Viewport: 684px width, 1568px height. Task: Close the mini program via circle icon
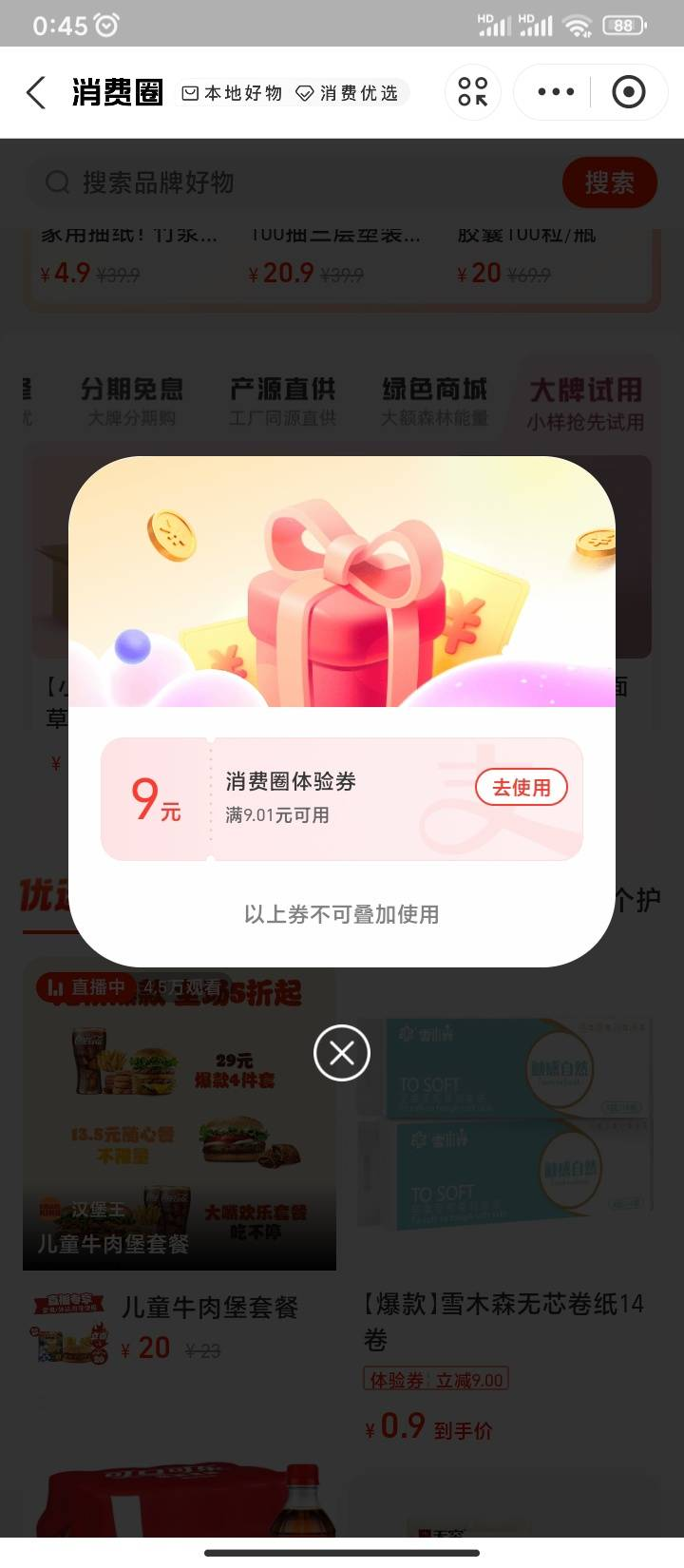tap(628, 92)
